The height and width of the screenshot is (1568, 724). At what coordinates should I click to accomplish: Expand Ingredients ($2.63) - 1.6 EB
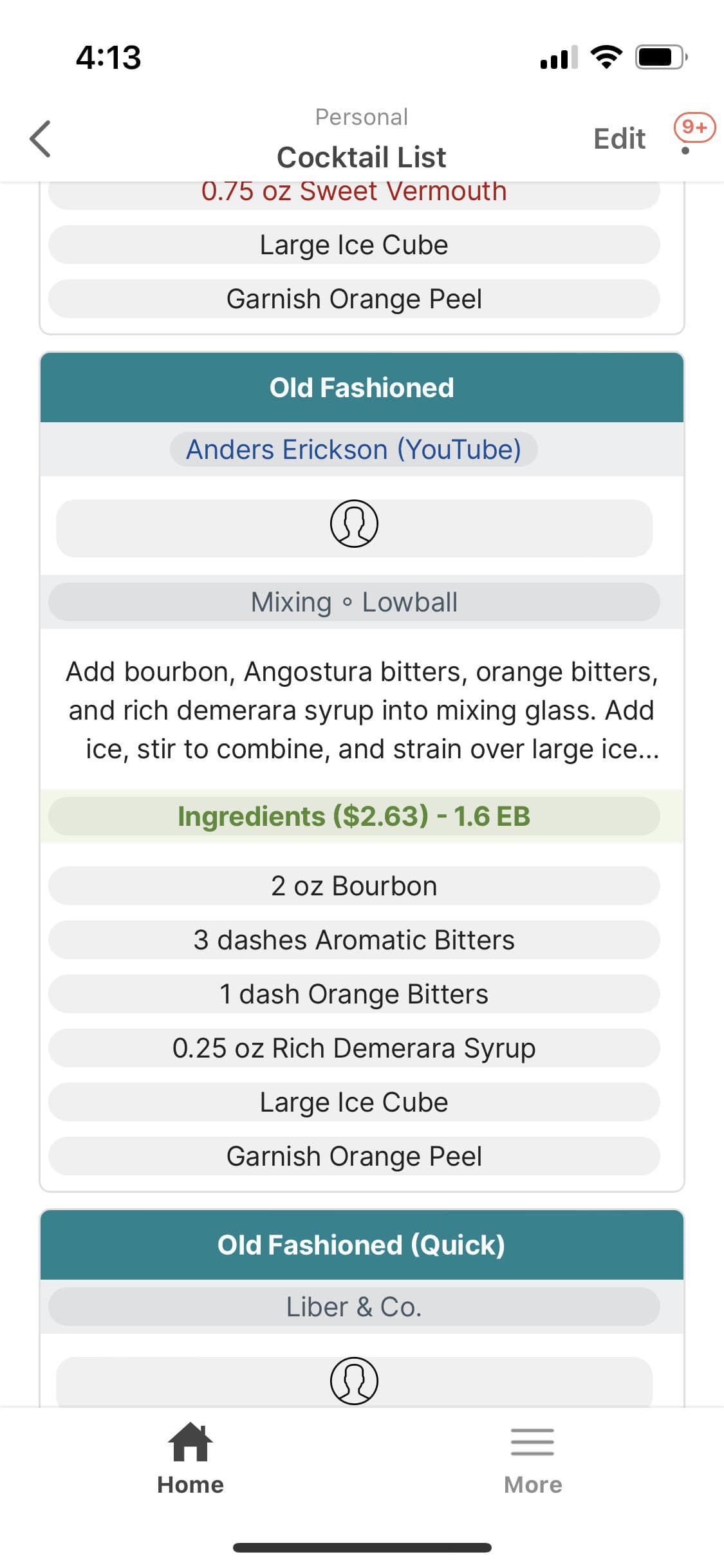coord(353,816)
